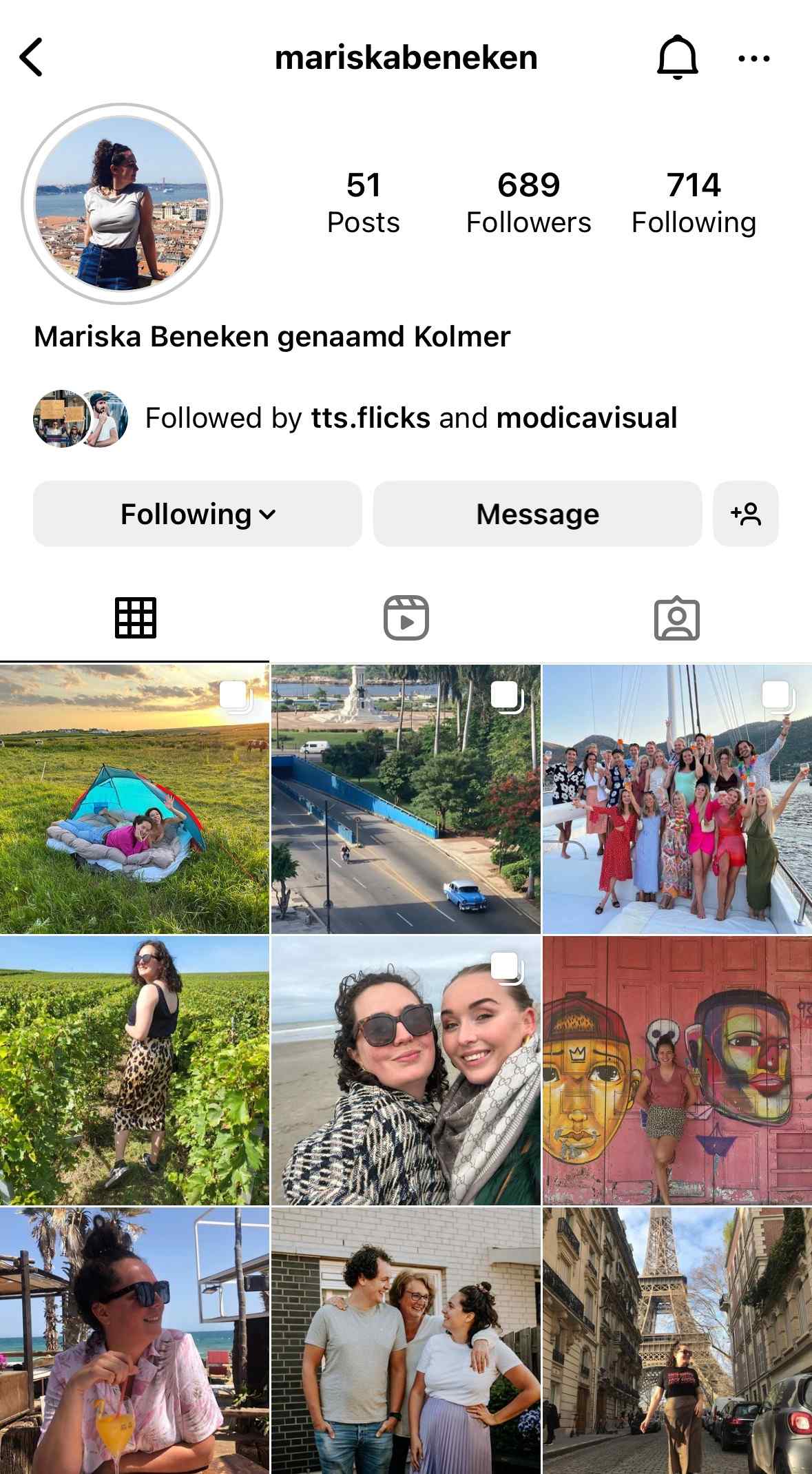Open the vineyard leopard skirt post

click(134, 1070)
